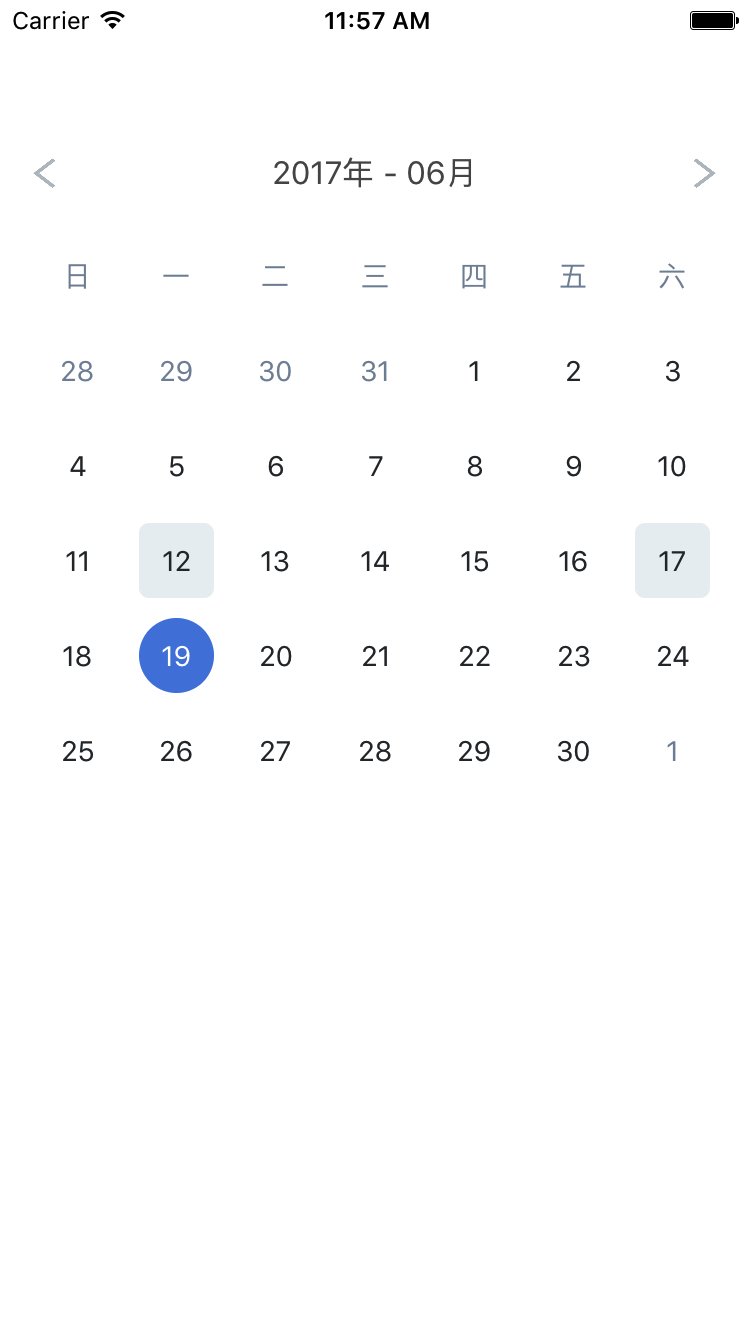Image resolution: width=750 pixels, height=1334 pixels.
Task: Go to the next month arrow
Action: click(705, 173)
